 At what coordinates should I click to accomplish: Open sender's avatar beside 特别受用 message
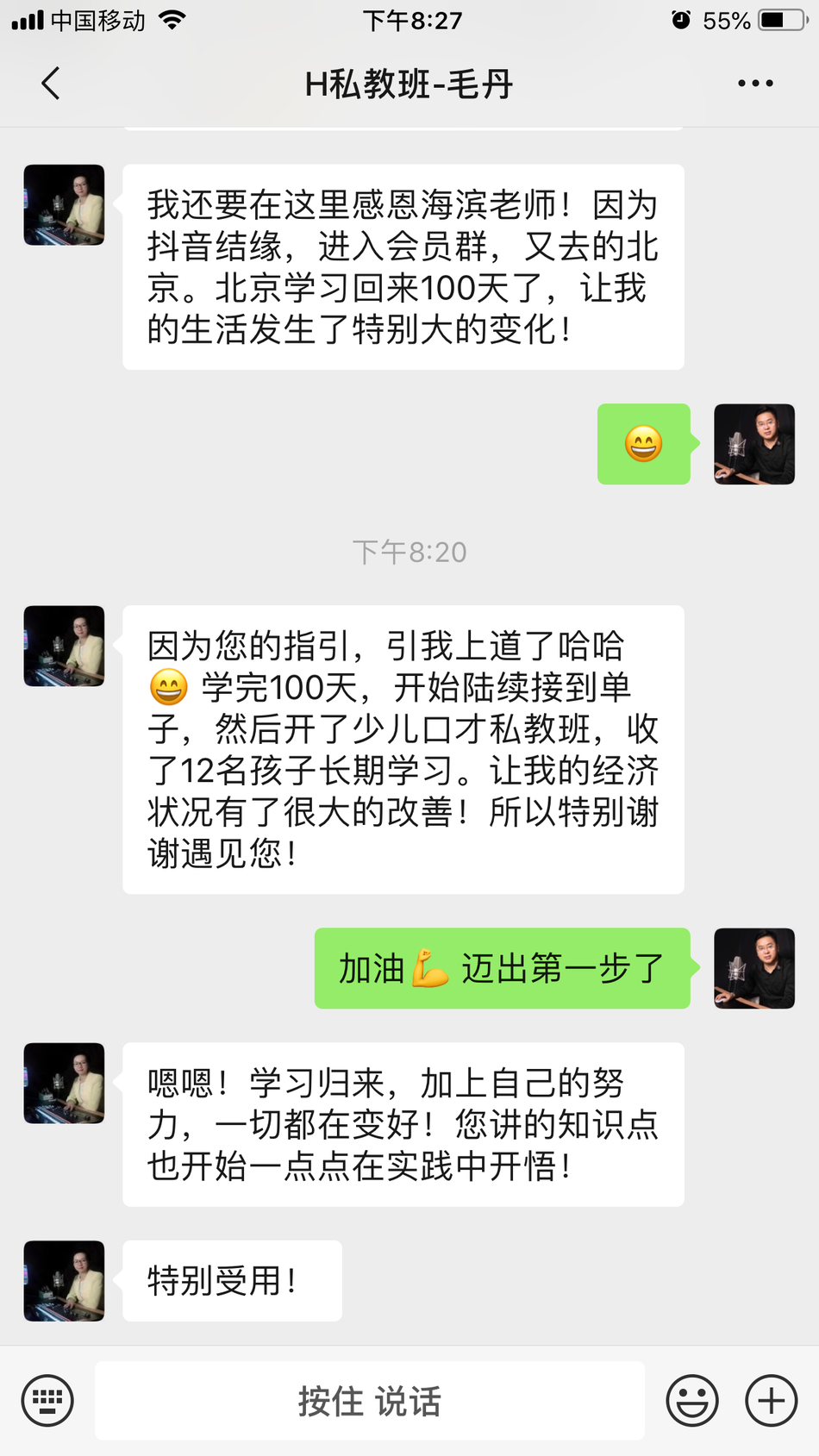point(64,1280)
